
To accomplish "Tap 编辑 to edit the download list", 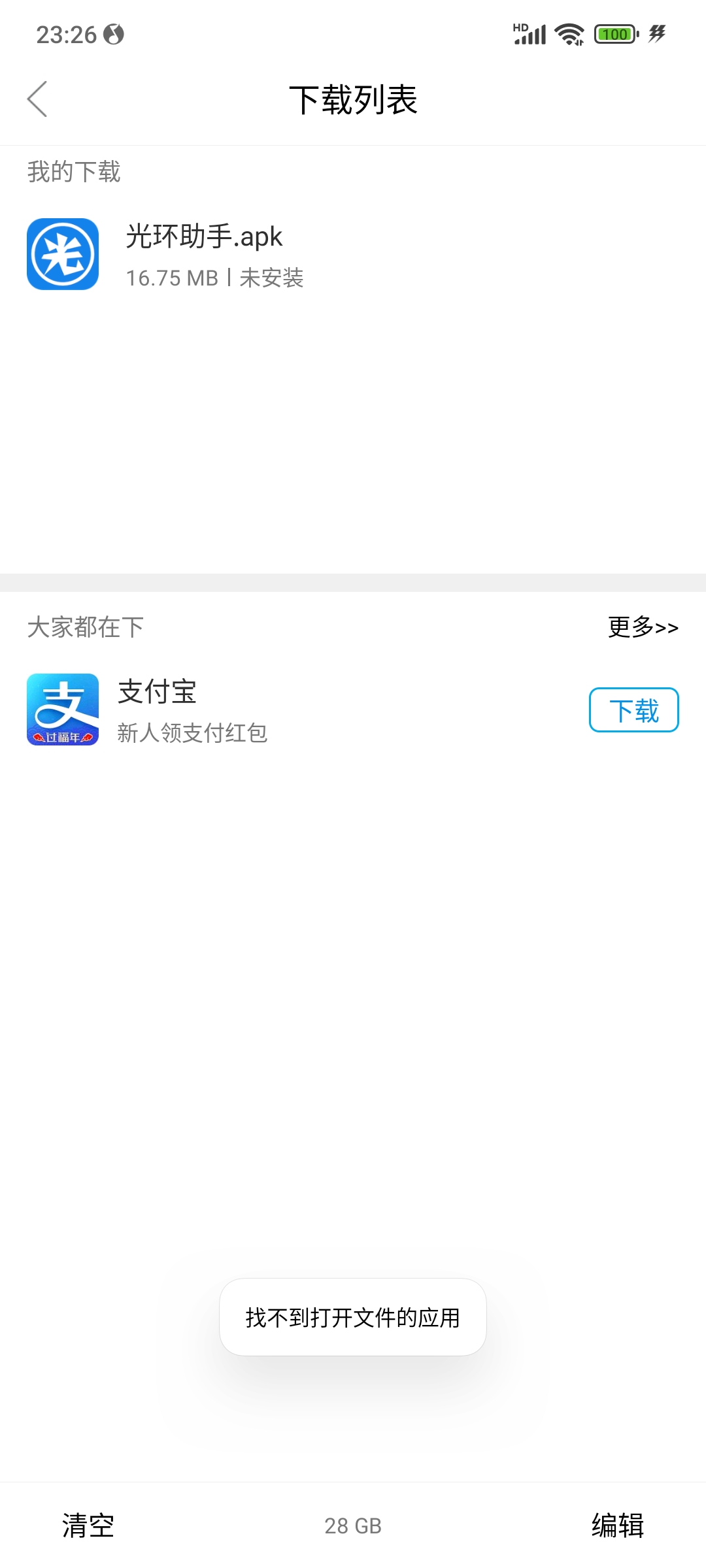I will (617, 1526).
